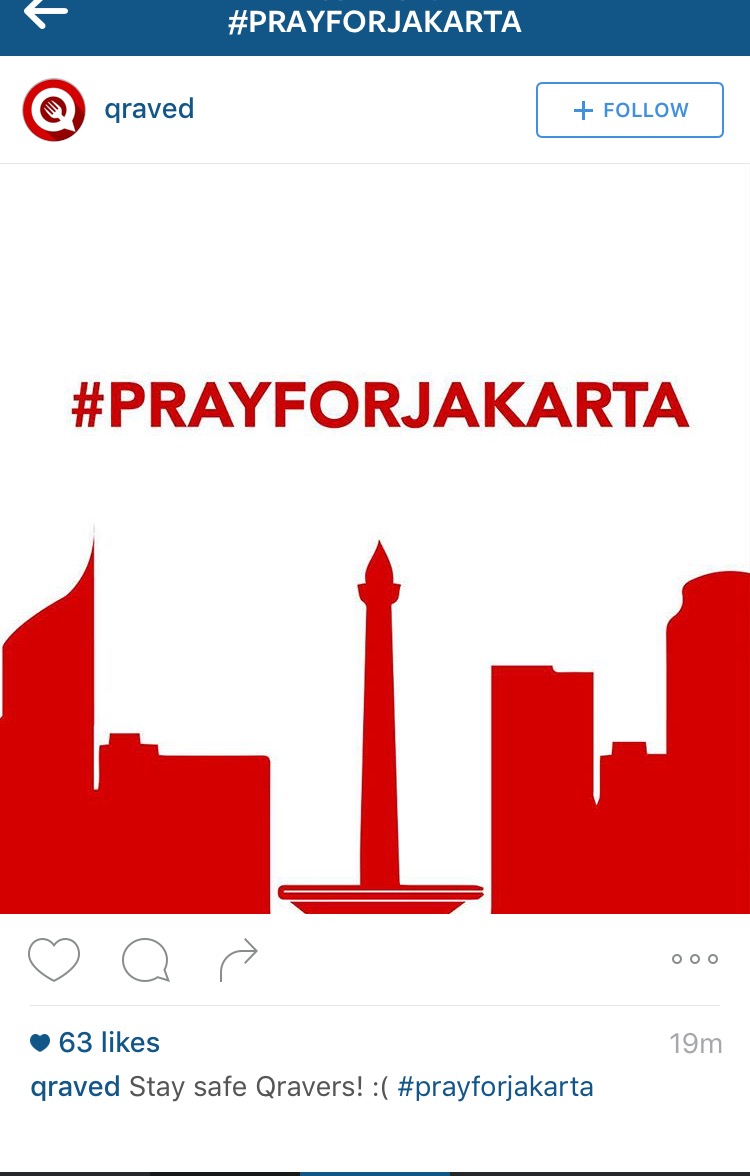Open the qraved username at the top
This screenshot has width=750, height=1176.
click(149, 109)
